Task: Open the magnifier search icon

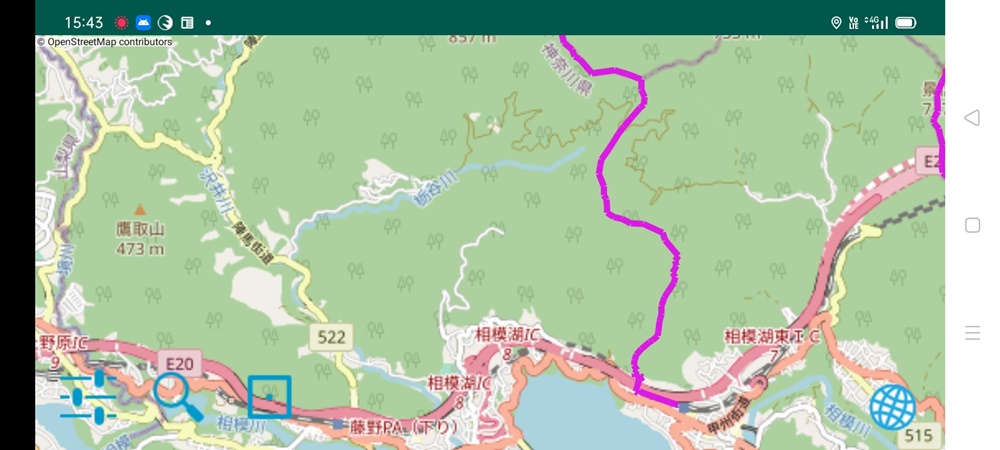Action: [177, 397]
